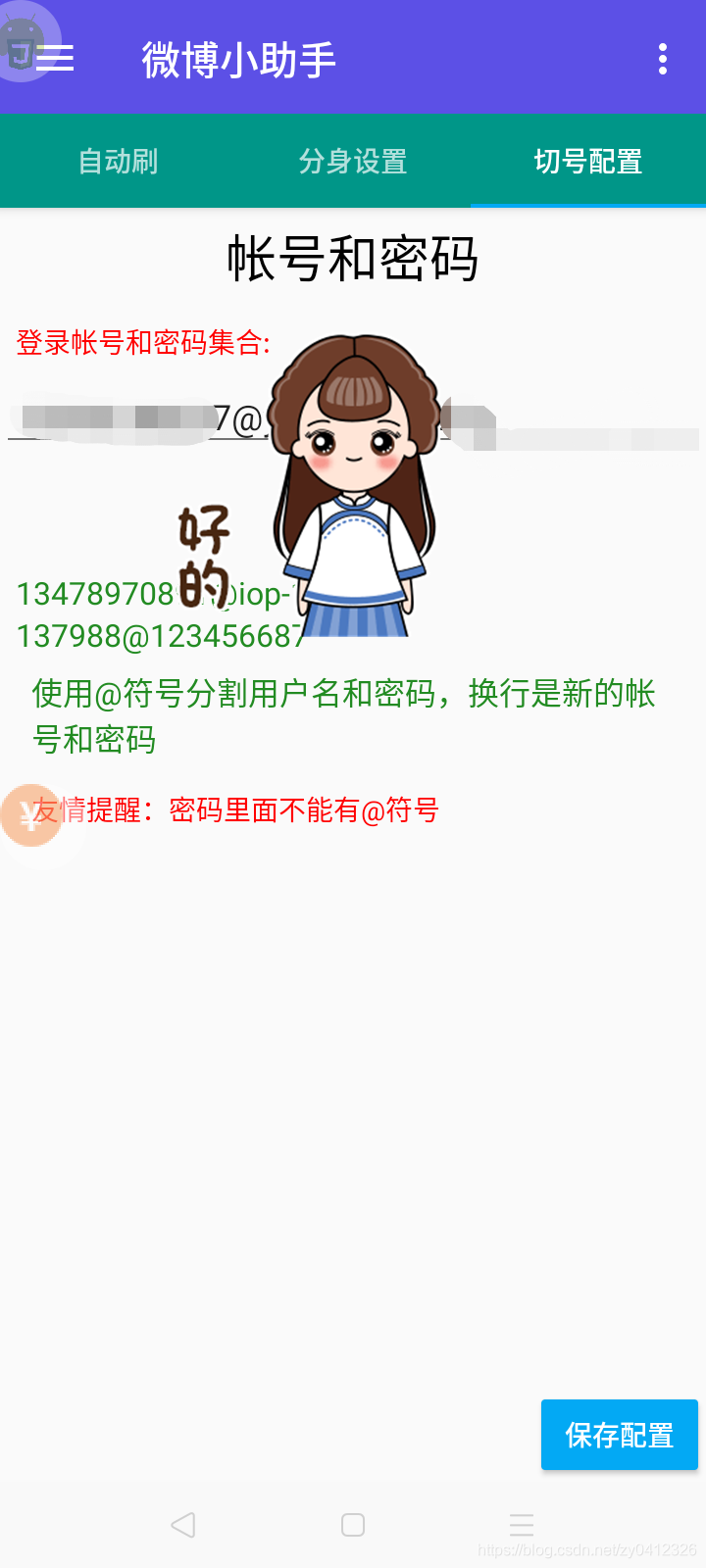Image resolution: width=706 pixels, height=1568 pixels.
Task: Switch to the 自动刷 tab
Action: 118,162
